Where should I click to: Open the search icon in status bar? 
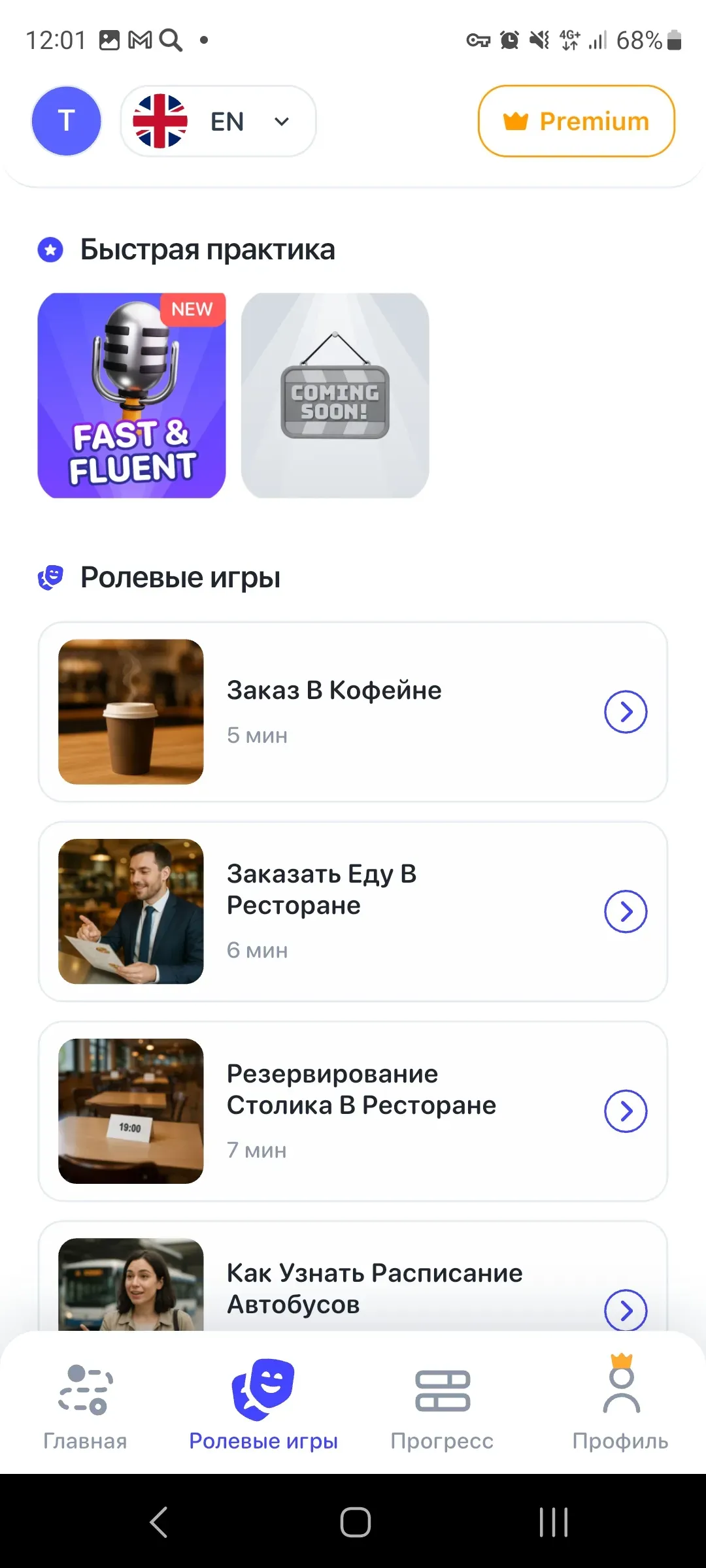171,39
